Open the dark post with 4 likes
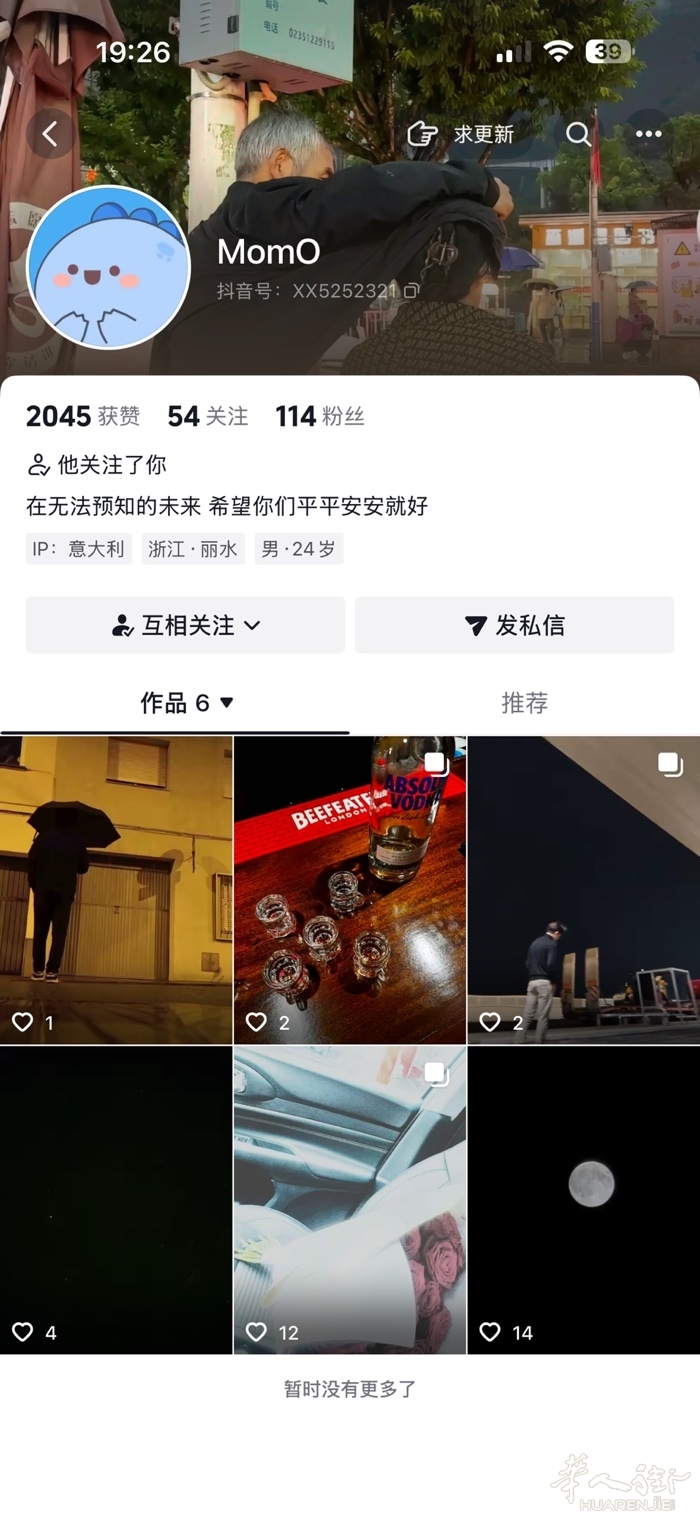The image size is (700, 1520). click(116, 1200)
